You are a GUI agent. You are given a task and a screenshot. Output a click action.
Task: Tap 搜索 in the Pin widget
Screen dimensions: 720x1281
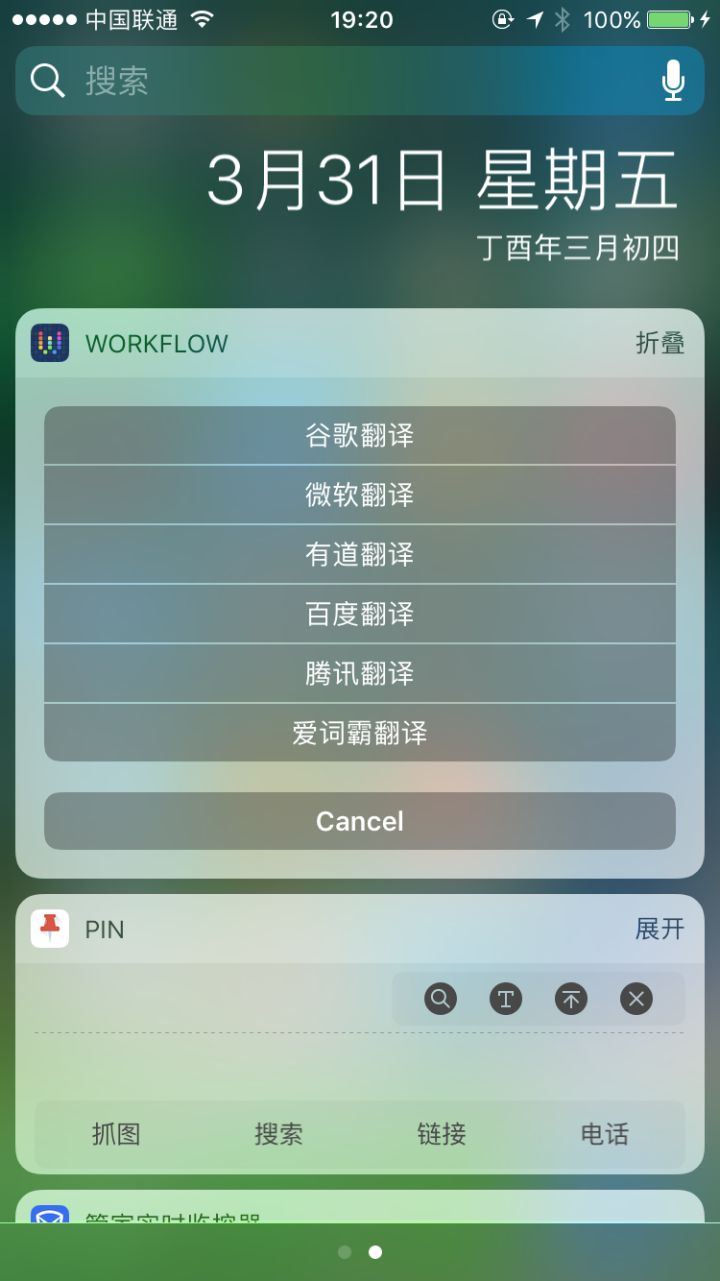(x=279, y=1134)
